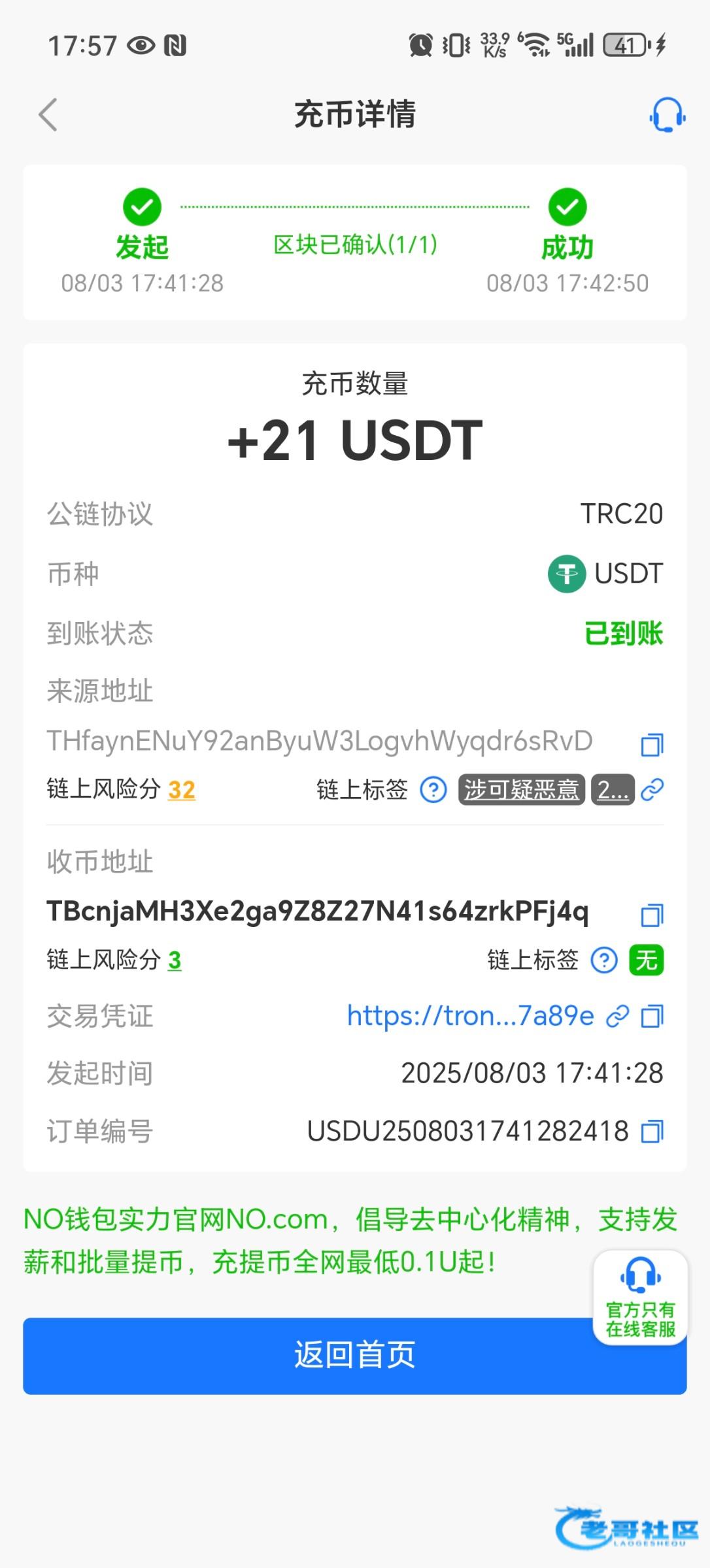Open the tron transaction proof link
The image size is (710, 1568).
coord(471,1016)
